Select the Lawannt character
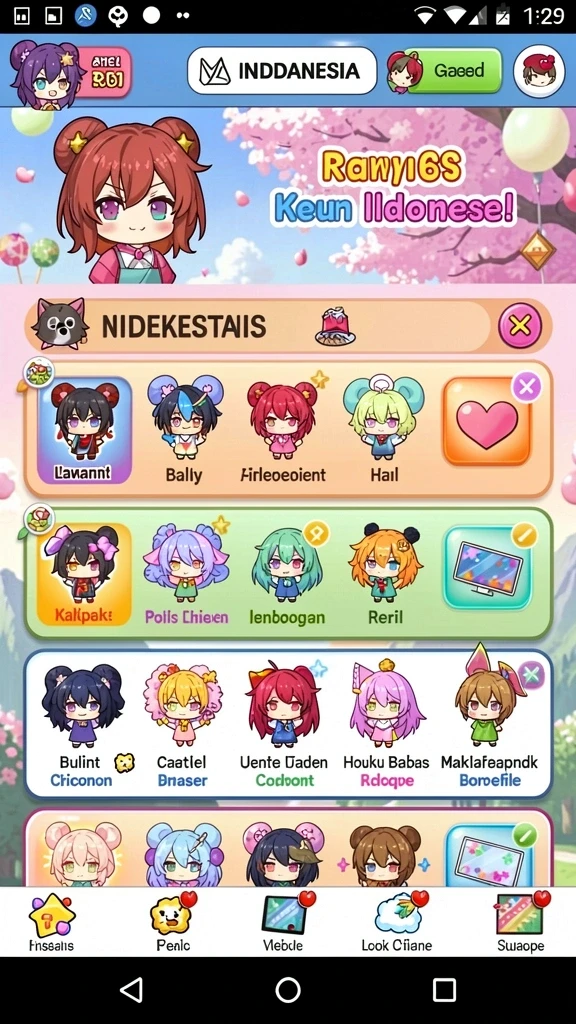The height and width of the screenshot is (1024, 576). [x=84, y=430]
